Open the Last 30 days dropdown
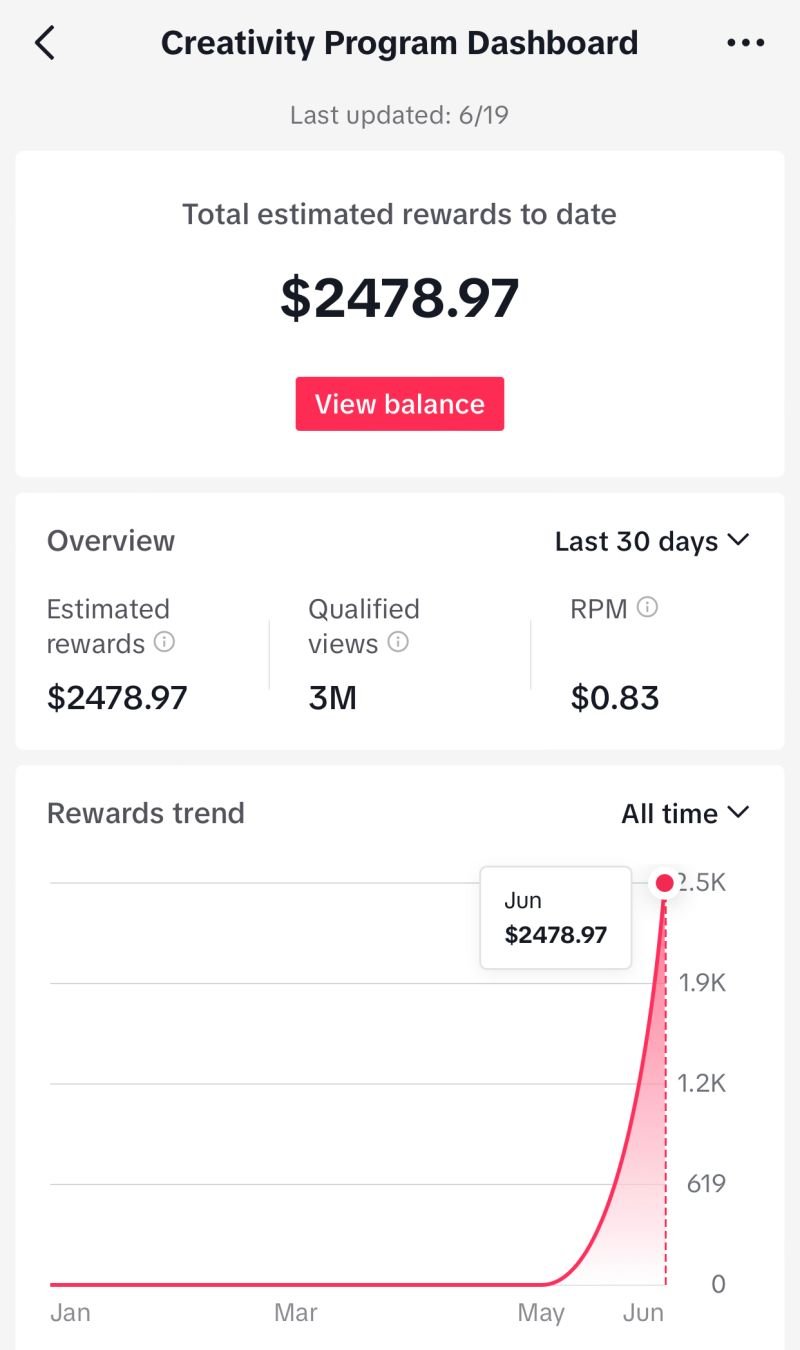Screen dimensions: 800x1350 click(x=650, y=541)
